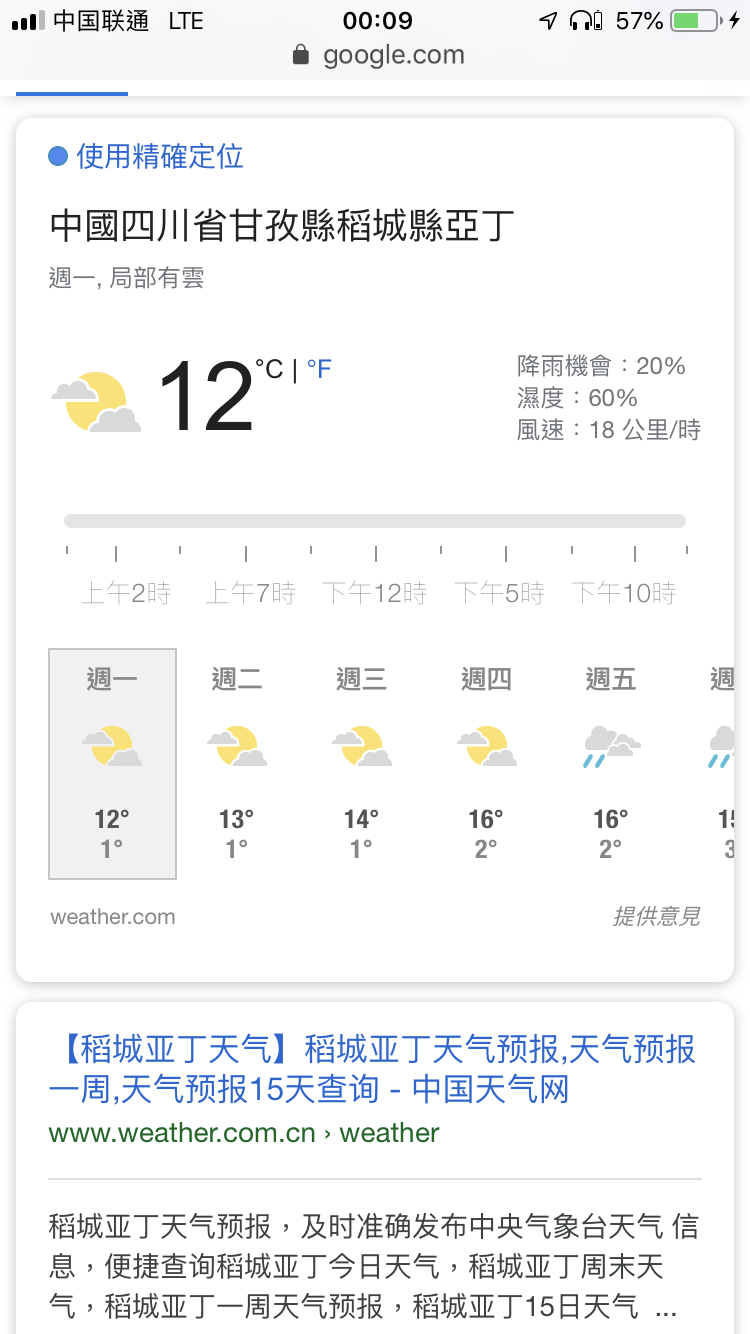Tap 提供意見 feedback link
The image size is (750, 1334).
(656, 916)
